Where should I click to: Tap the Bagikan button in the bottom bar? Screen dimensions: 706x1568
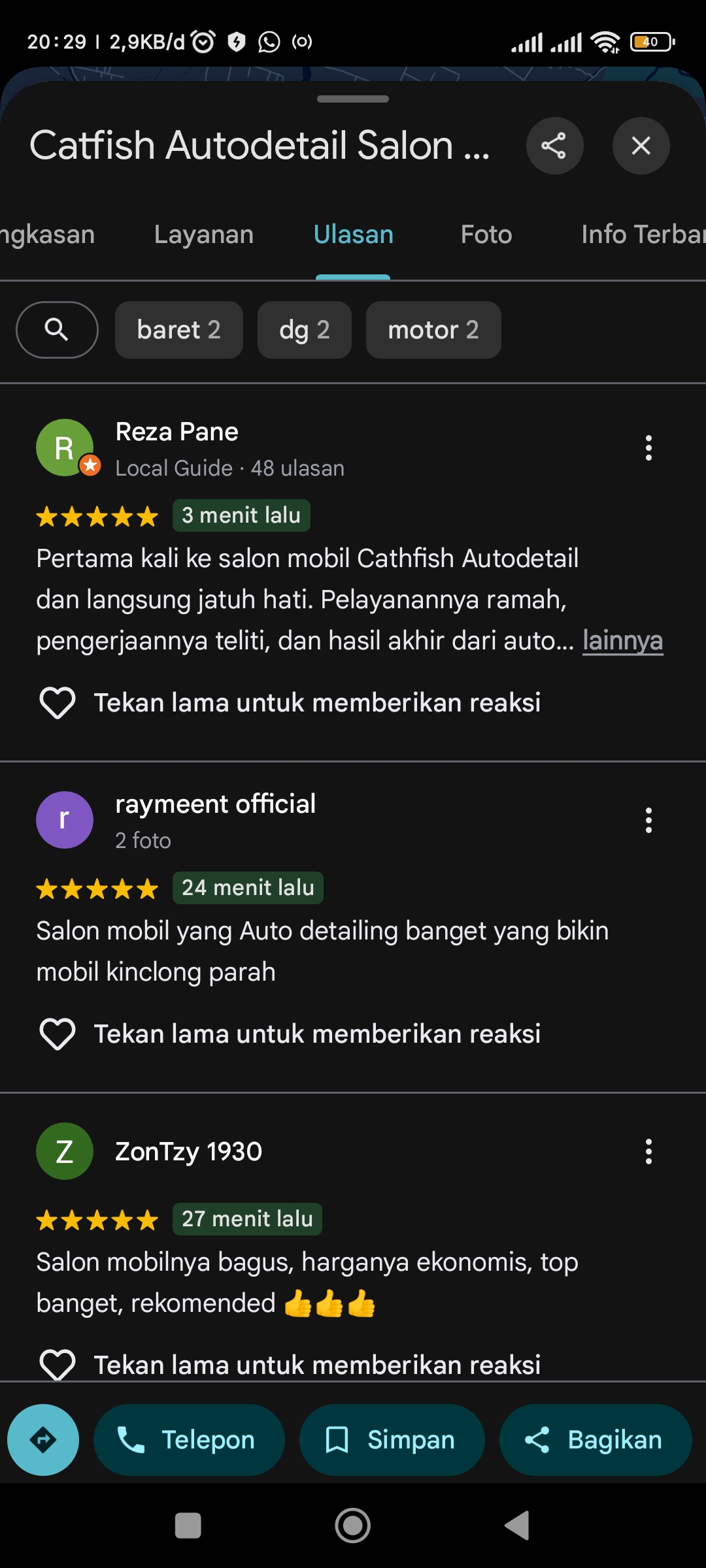(x=596, y=1440)
